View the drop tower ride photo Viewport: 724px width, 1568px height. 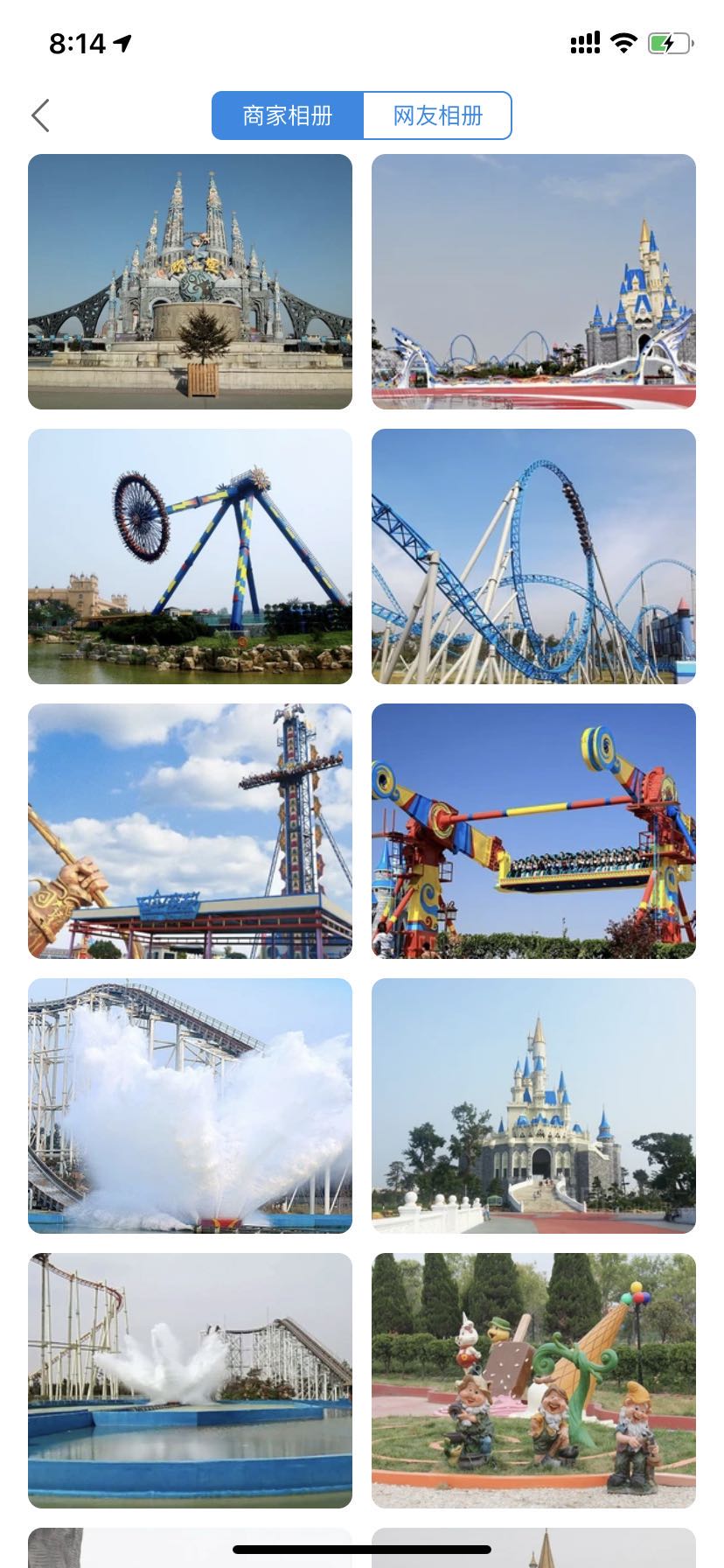(190, 831)
